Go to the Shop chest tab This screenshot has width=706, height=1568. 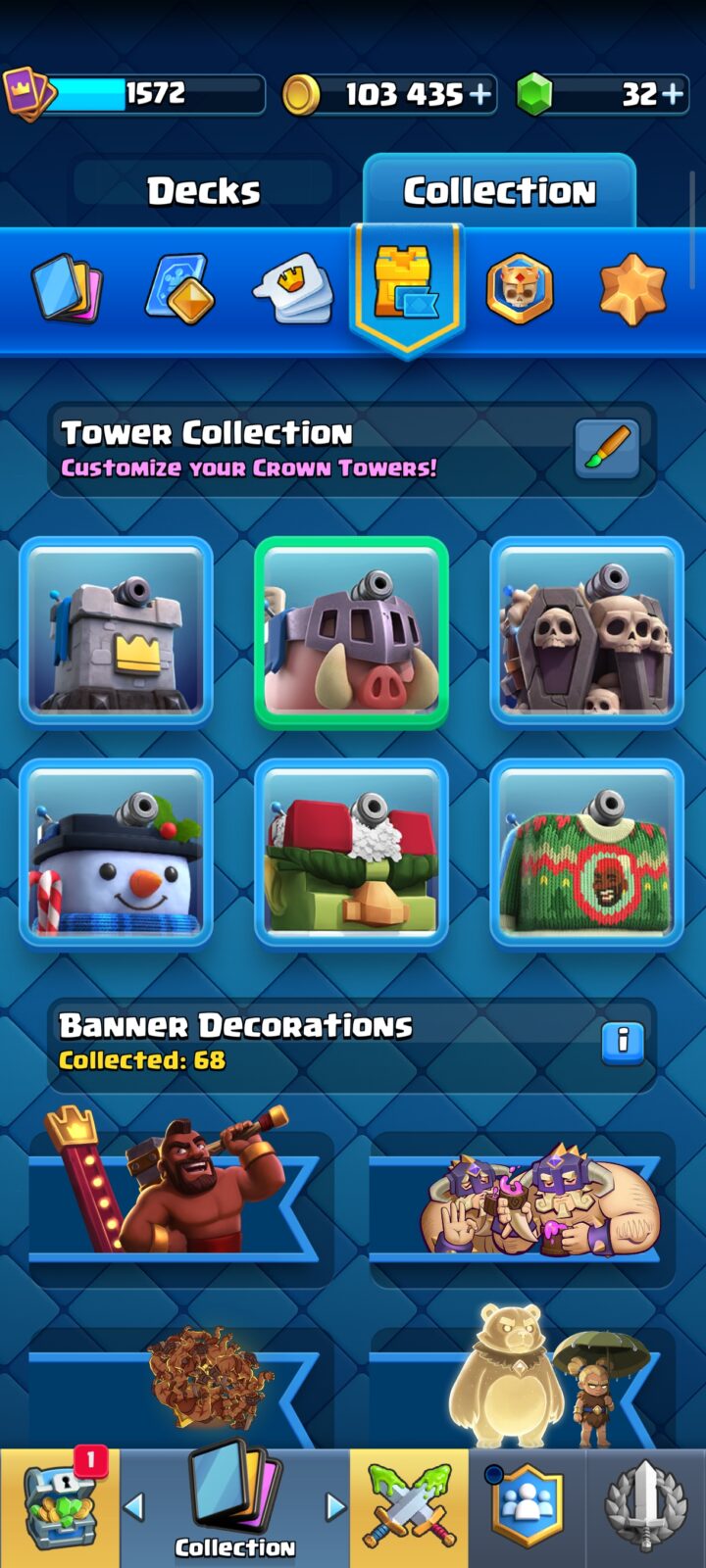click(x=60, y=1508)
